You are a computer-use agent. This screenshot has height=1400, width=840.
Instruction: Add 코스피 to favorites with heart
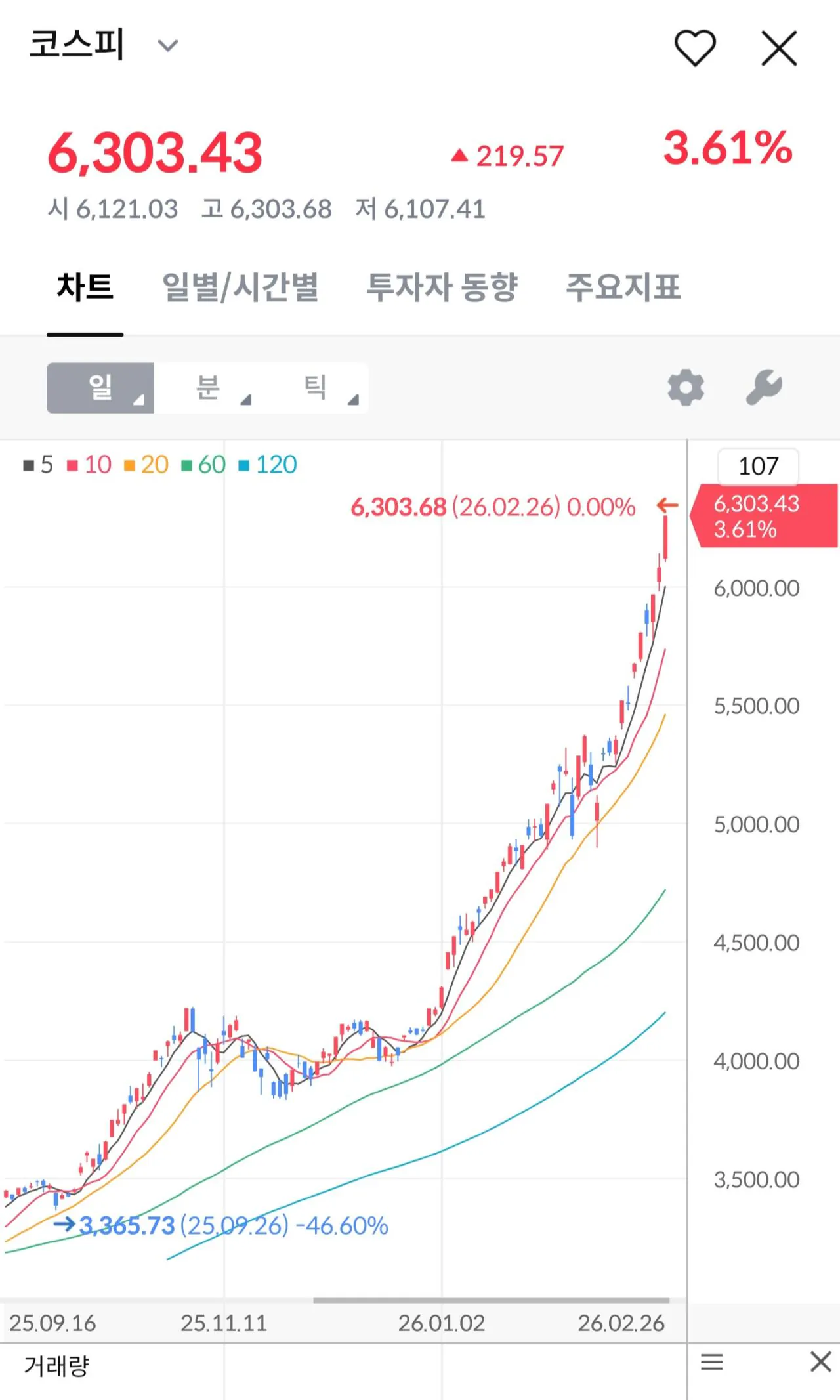click(x=695, y=48)
